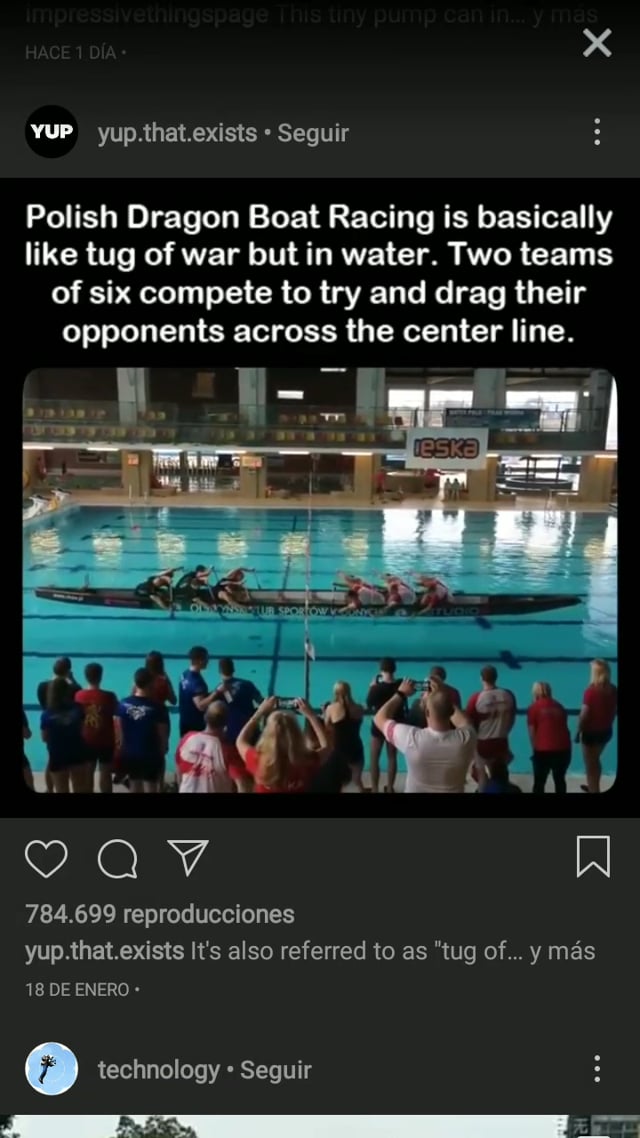View the 784.699 reproducciones count details
640x1138 pixels.
(160, 914)
